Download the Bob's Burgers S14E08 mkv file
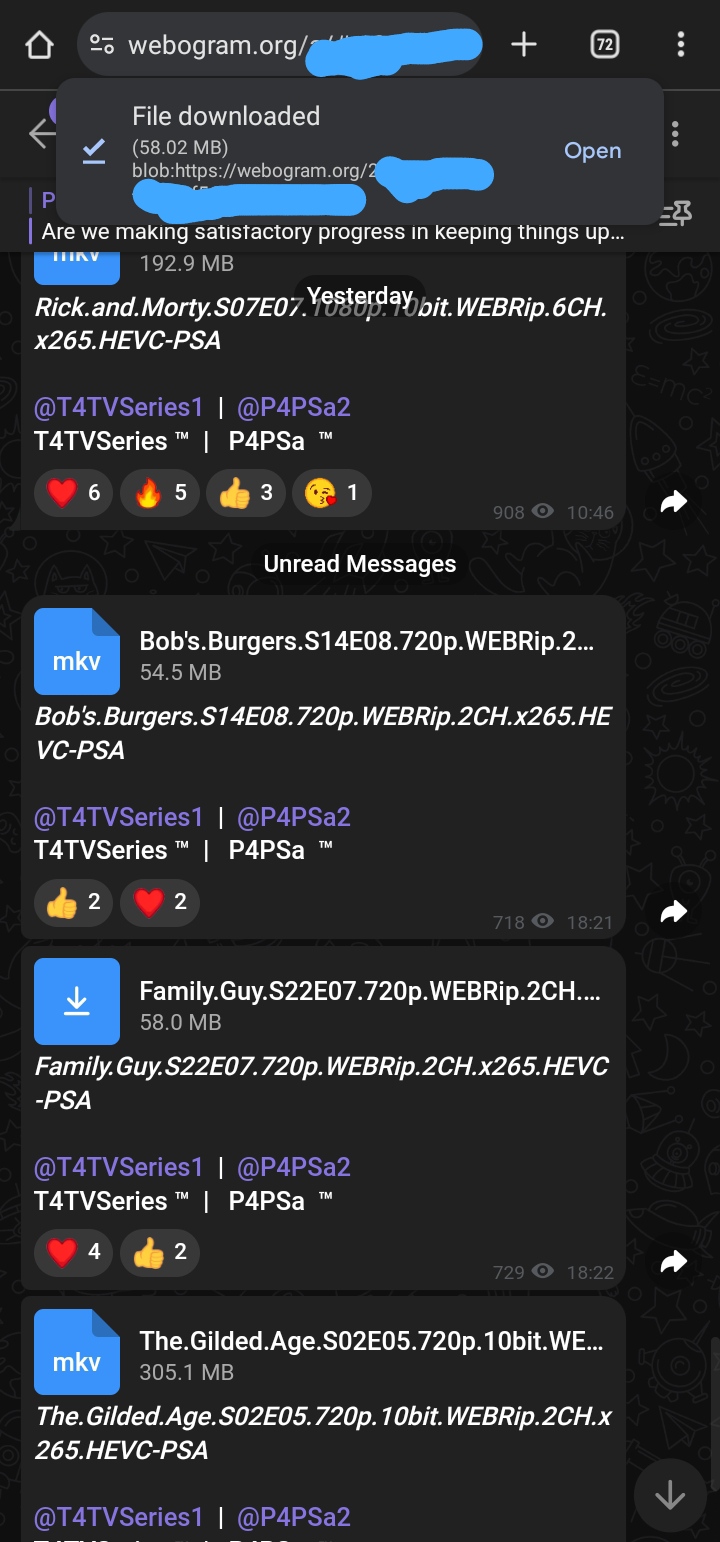This screenshot has height=1542, width=720. (x=77, y=651)
